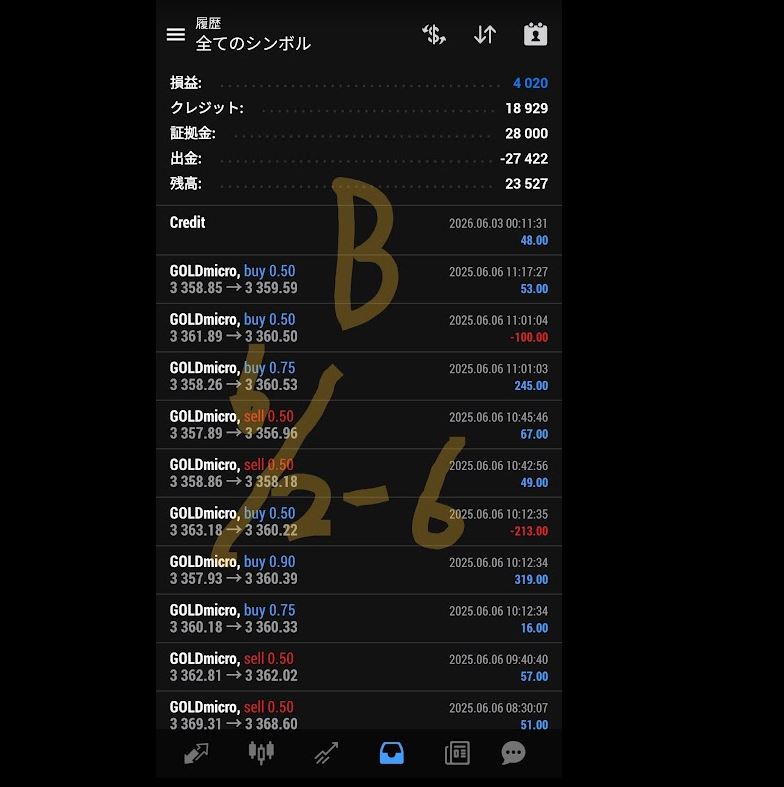Open the Credit entry of 48.00

coord(358,231)
